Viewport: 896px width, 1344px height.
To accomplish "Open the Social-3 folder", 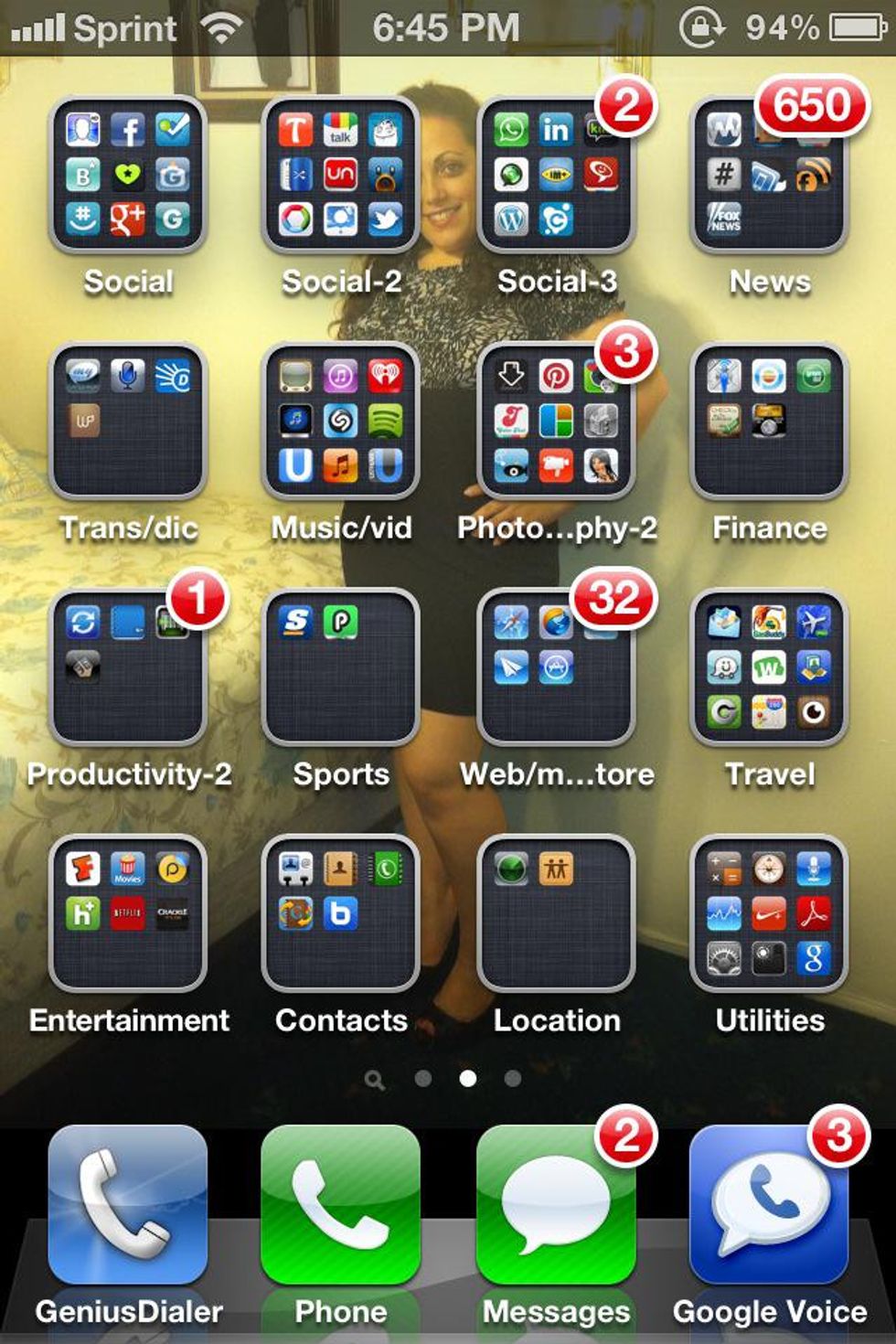I will click(556, 175).
